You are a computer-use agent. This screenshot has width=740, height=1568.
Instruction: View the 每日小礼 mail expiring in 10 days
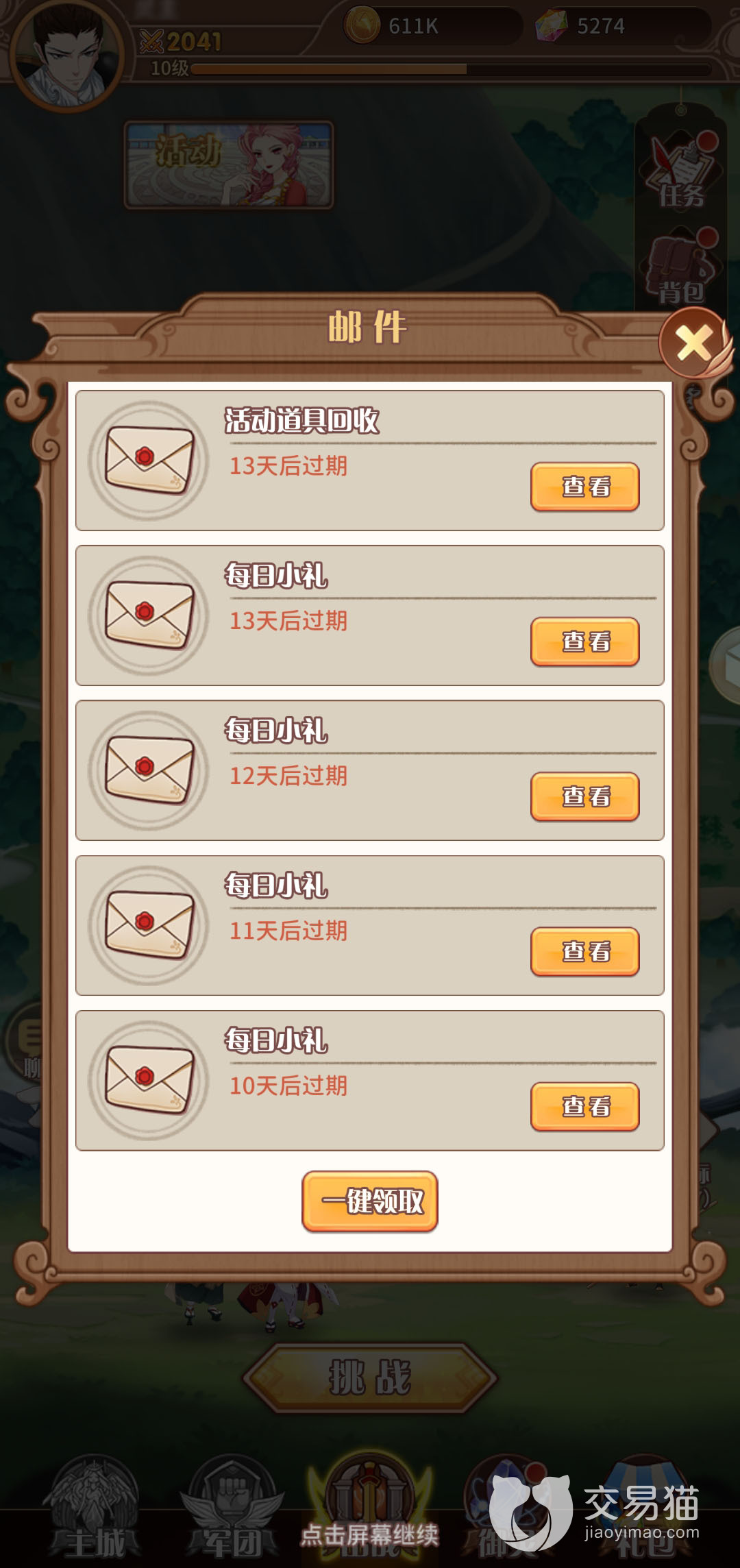pyautogui.click(x=584, y=1106)
